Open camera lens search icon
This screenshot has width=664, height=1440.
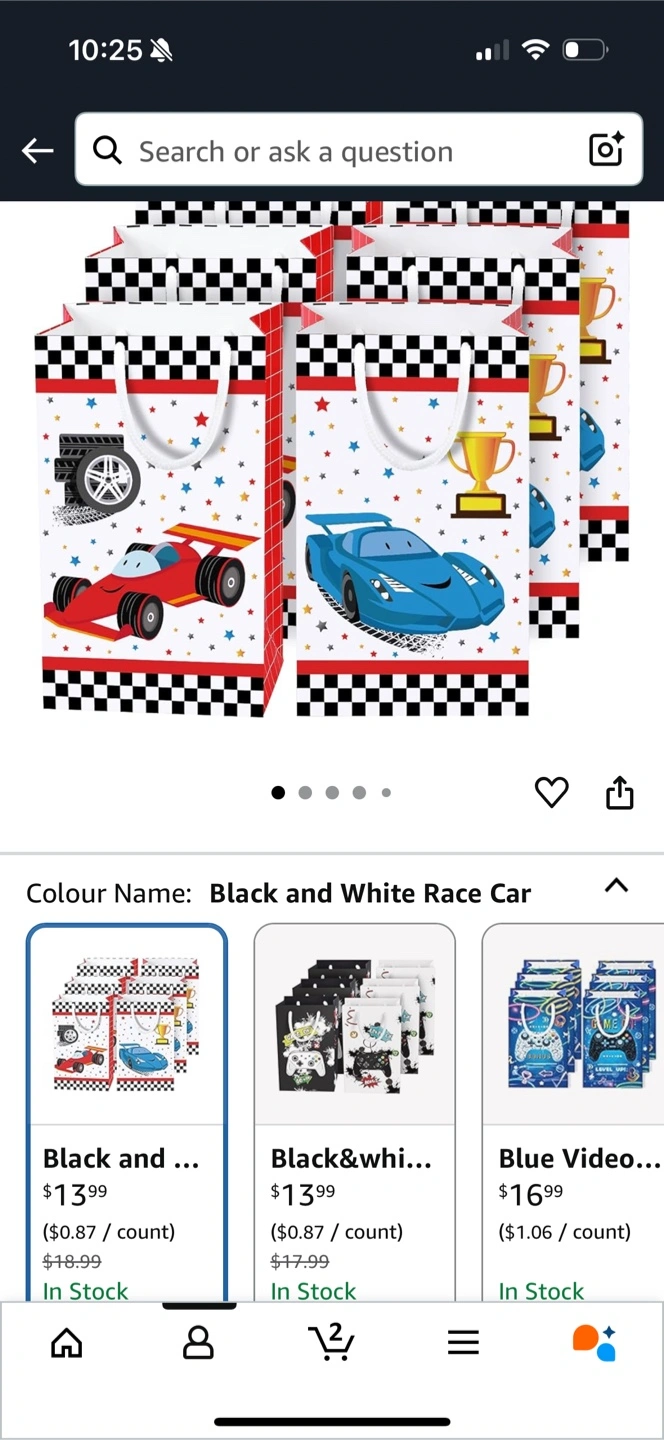point(606,150)
